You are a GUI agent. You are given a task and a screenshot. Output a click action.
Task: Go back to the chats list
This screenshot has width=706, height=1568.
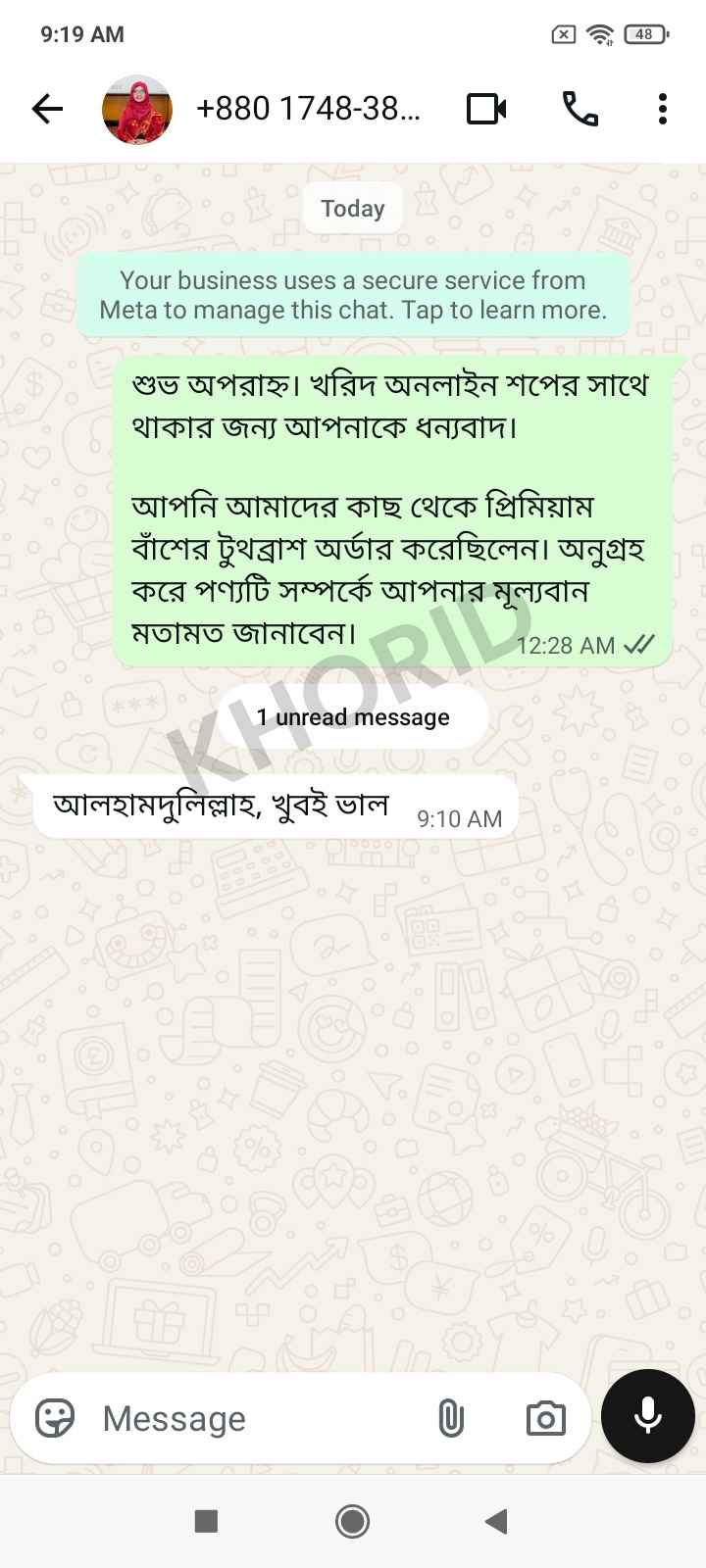(47, 109)
